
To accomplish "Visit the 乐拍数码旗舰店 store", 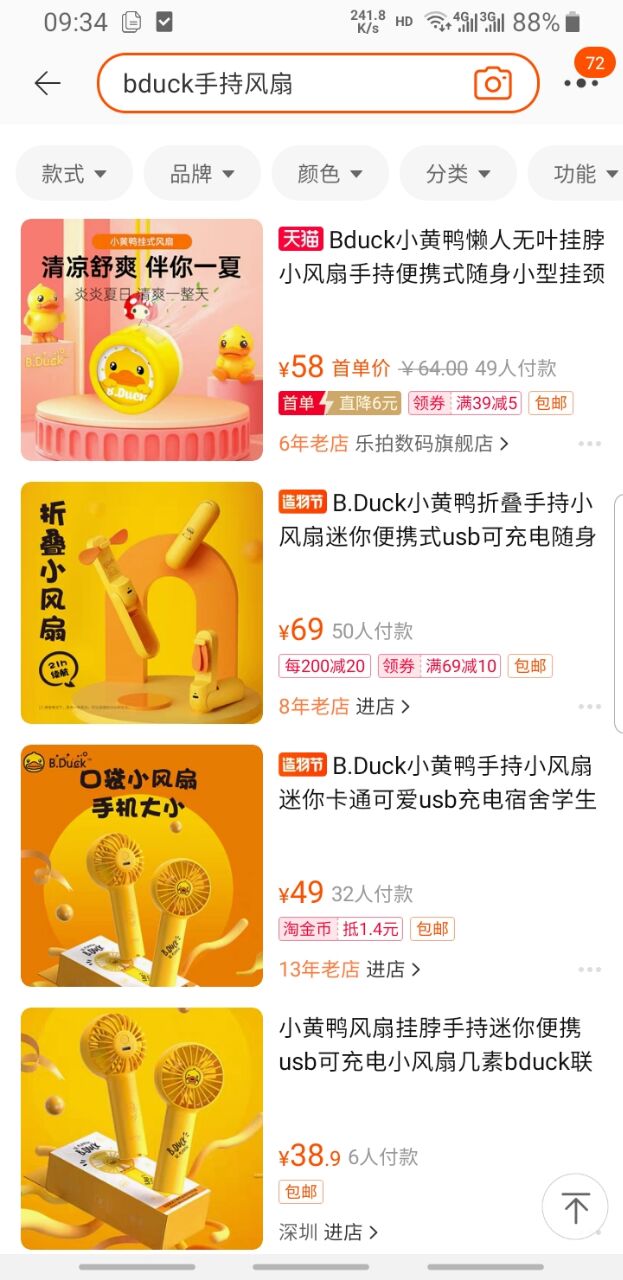I will pyautogui.click(x=431, y=443).
